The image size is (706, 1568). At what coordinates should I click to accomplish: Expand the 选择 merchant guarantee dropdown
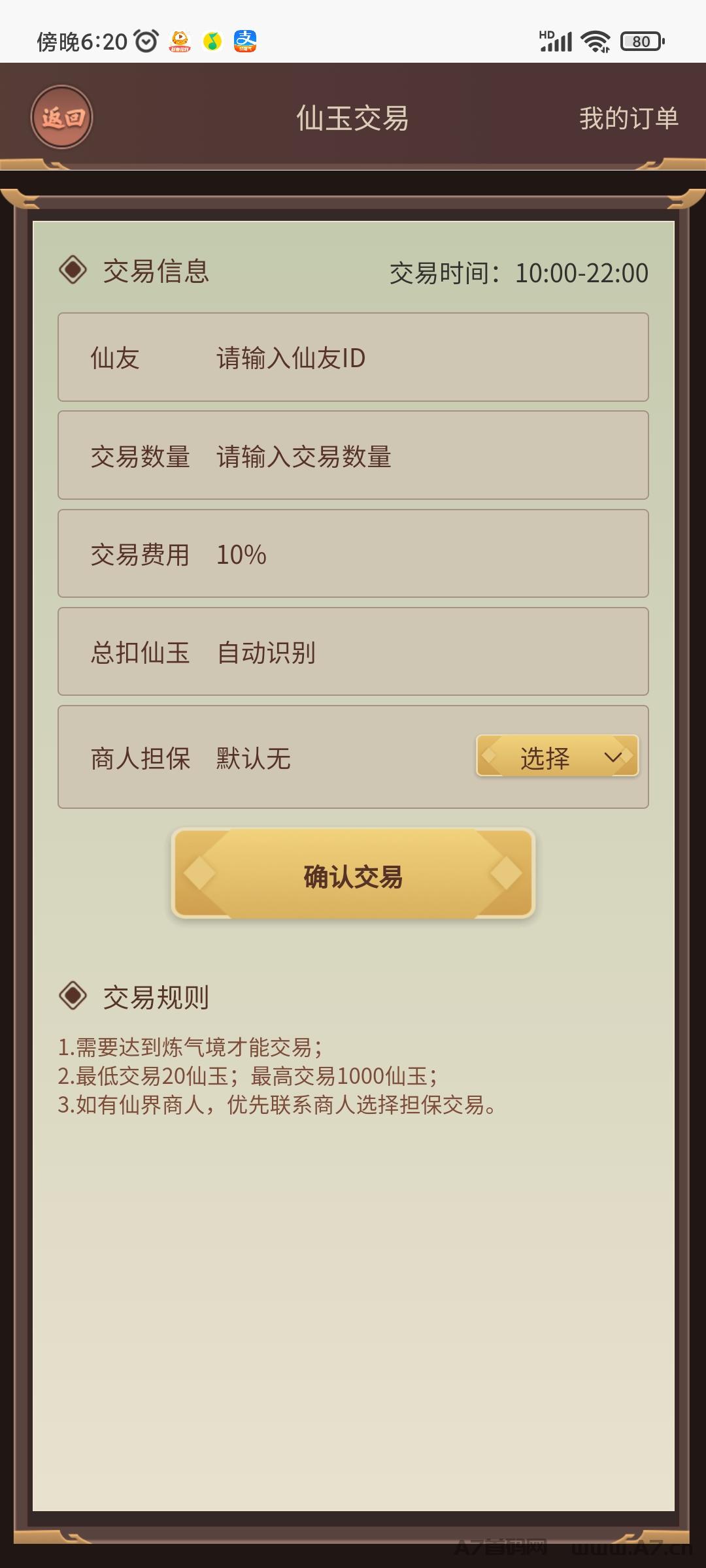pyautogui.click(x=557, y=757)
